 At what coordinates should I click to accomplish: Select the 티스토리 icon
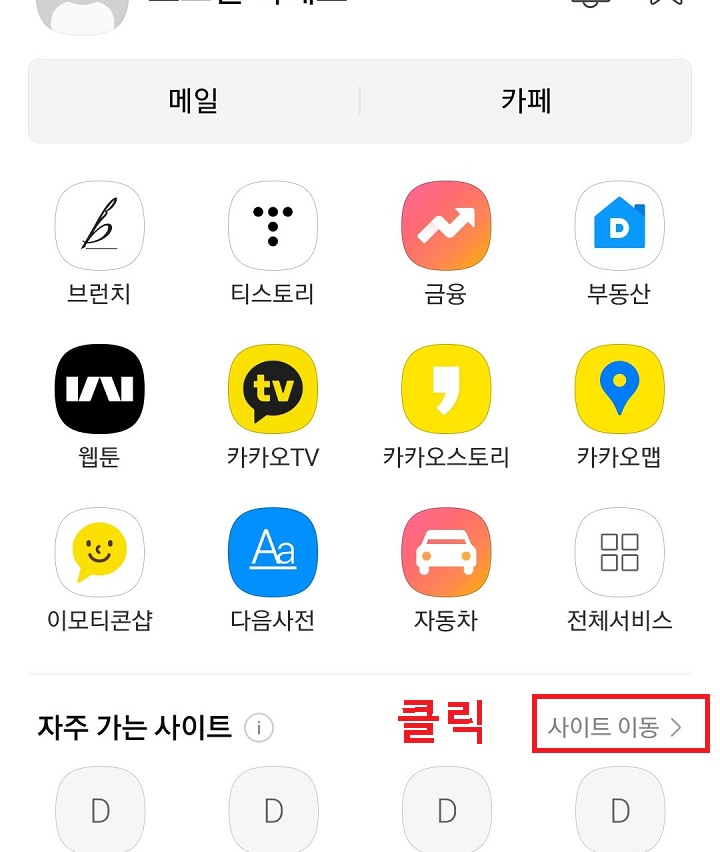(x=273, y=225)
